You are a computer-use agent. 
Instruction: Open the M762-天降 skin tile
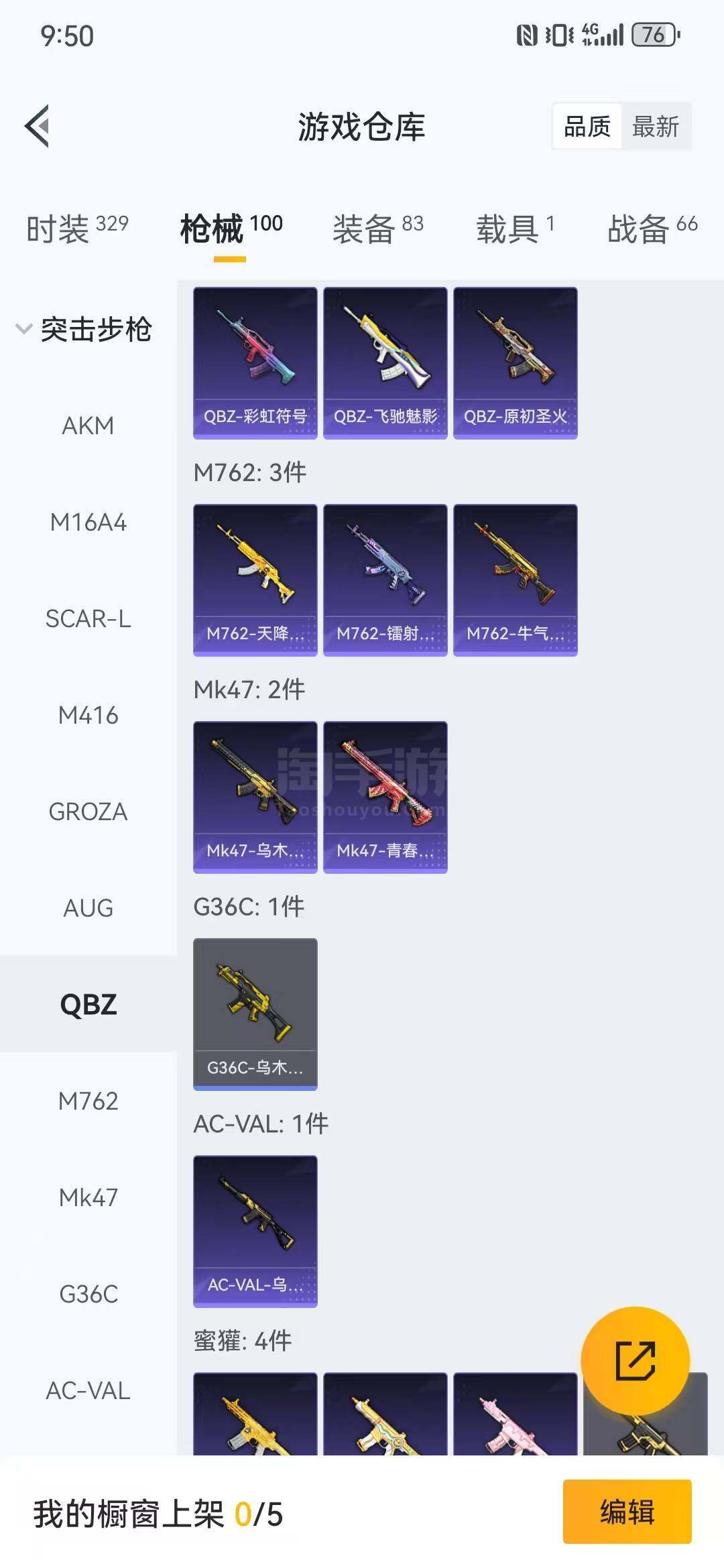click(255, 580)
